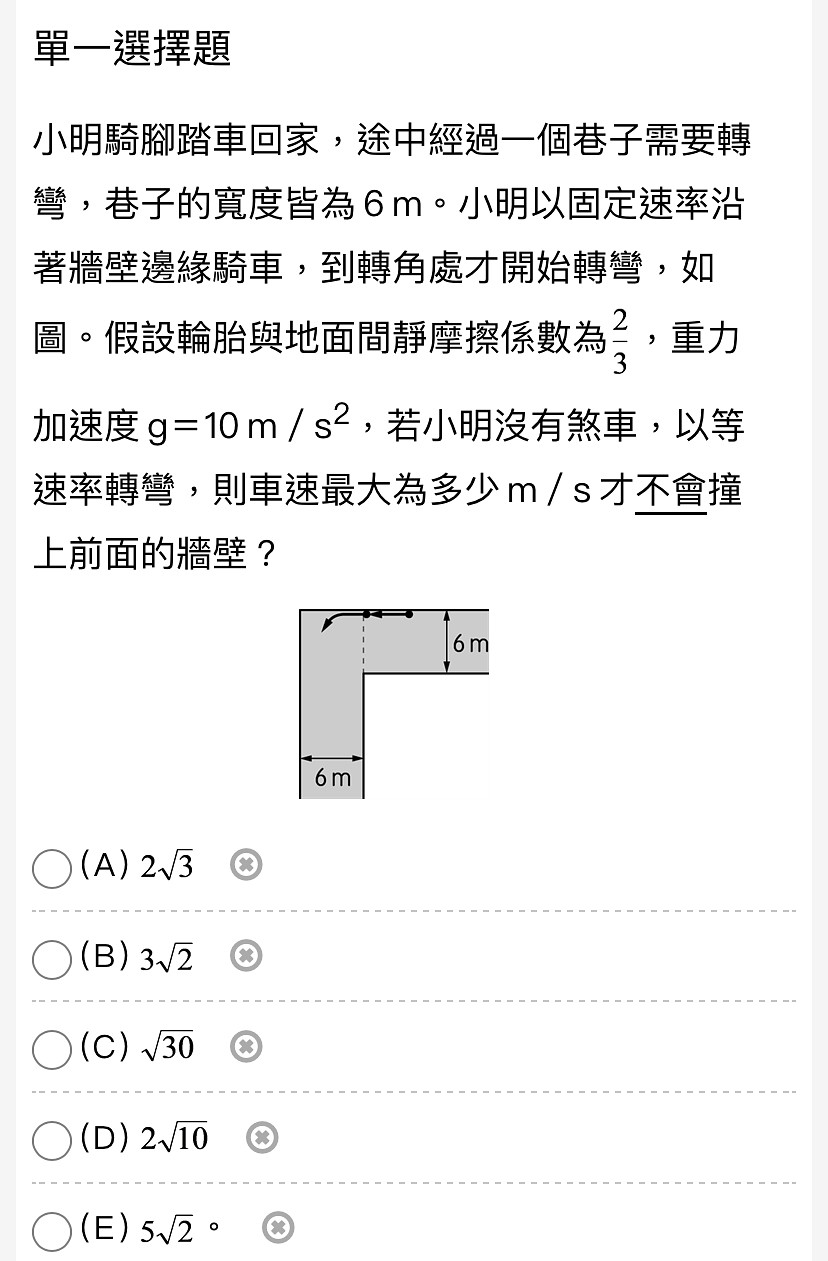Choose answer option (B) 3√2

(x=51, y=959)
